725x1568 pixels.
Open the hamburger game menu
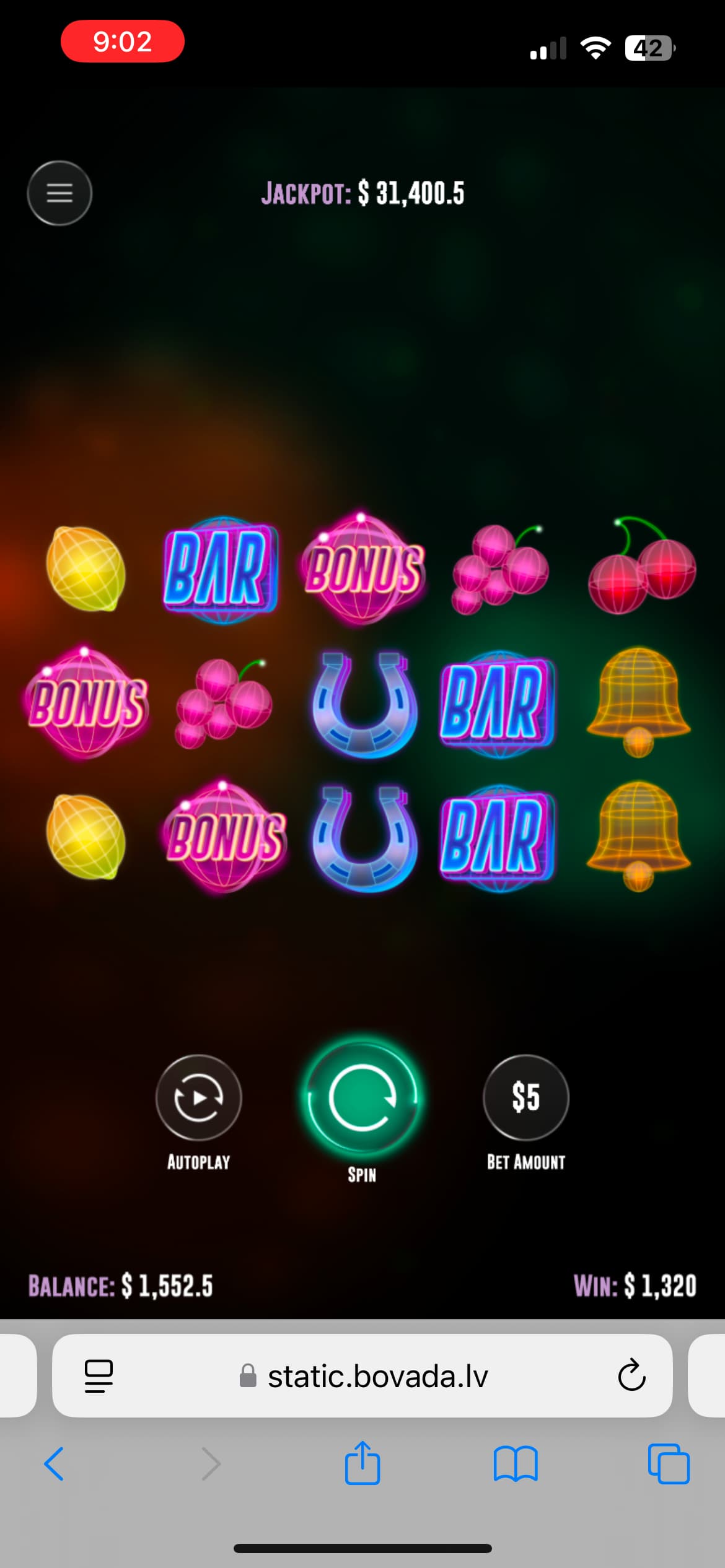59,193
